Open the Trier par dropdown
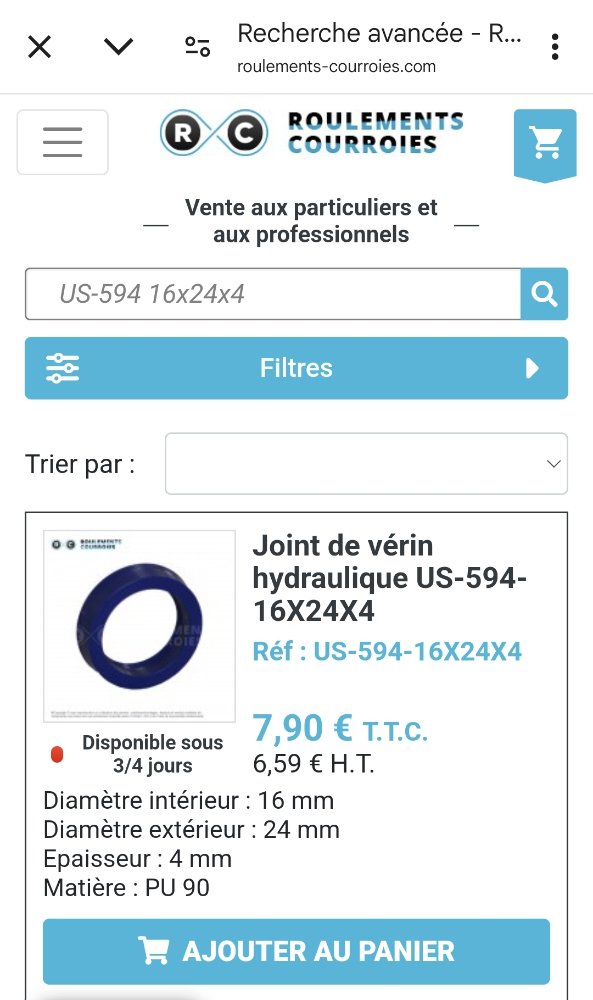The height and width of the screenshot is (1000, 593). 366,464
